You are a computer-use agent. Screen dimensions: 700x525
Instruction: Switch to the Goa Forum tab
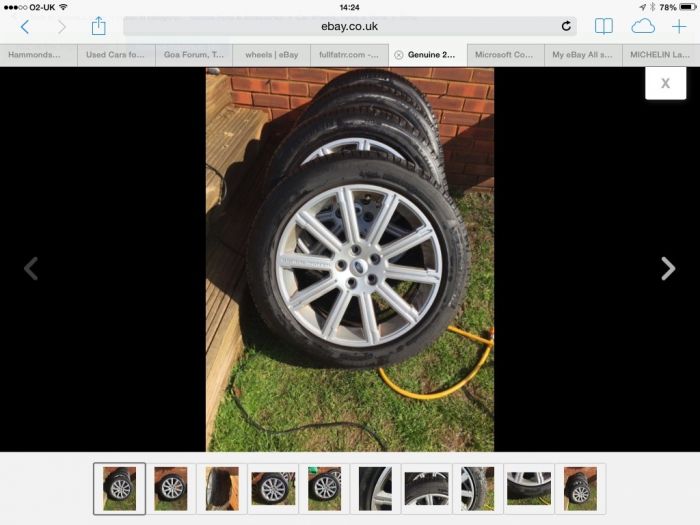point(193,55)
